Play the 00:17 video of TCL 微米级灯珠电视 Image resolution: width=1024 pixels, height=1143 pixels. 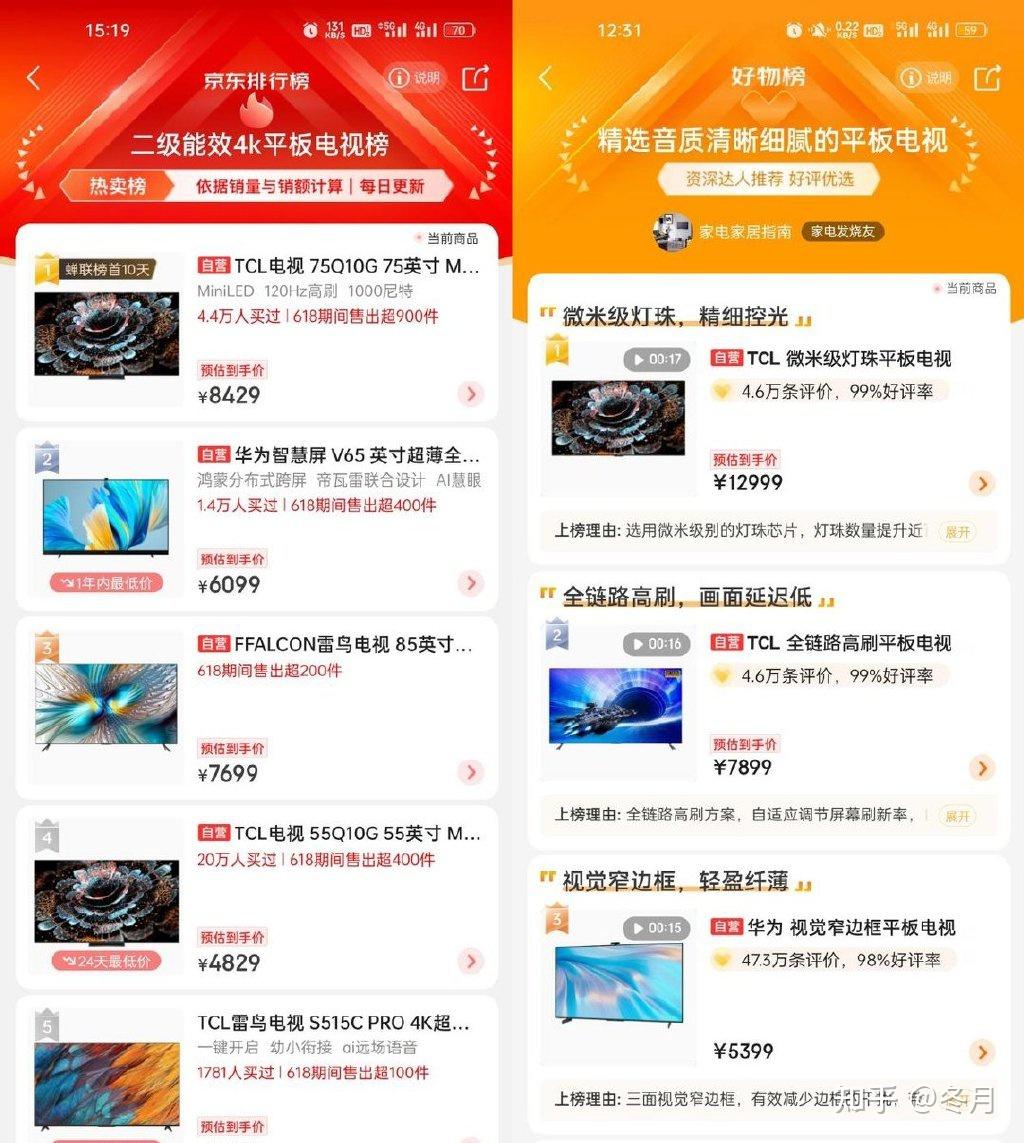coord(655,359)
